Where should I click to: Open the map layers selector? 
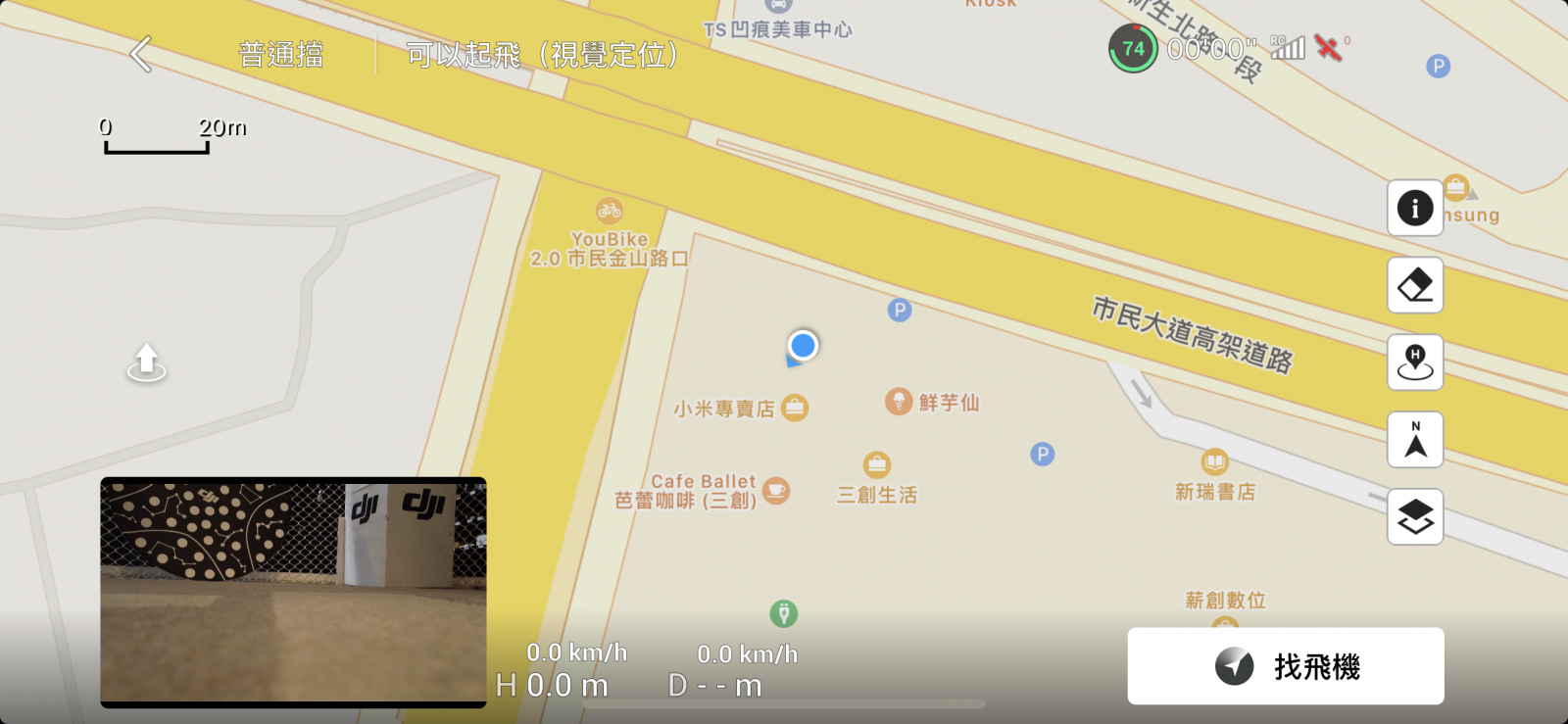click(x=1414, y=517)
